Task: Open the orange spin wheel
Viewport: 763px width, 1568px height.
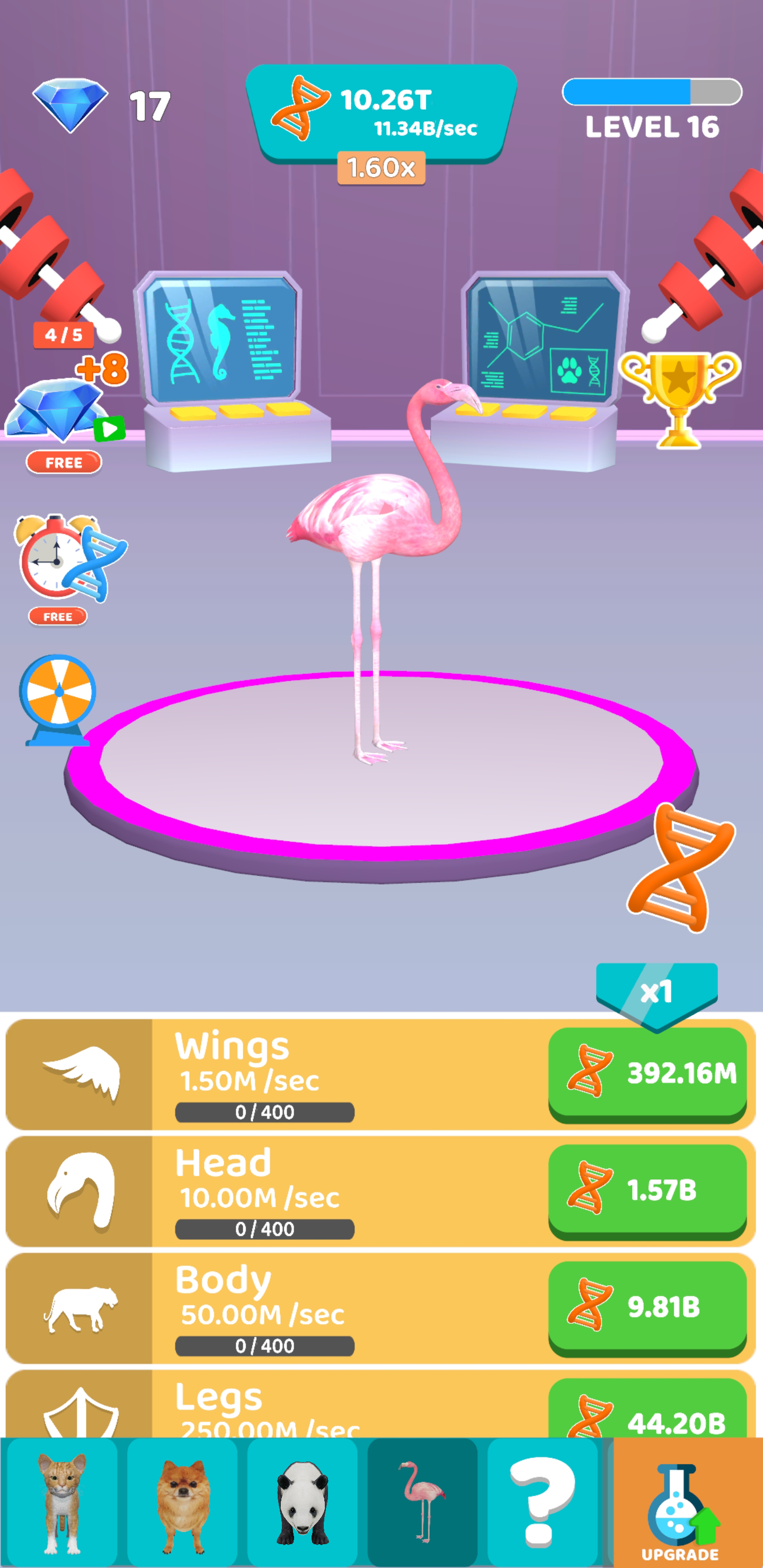Action: [58, 699]
